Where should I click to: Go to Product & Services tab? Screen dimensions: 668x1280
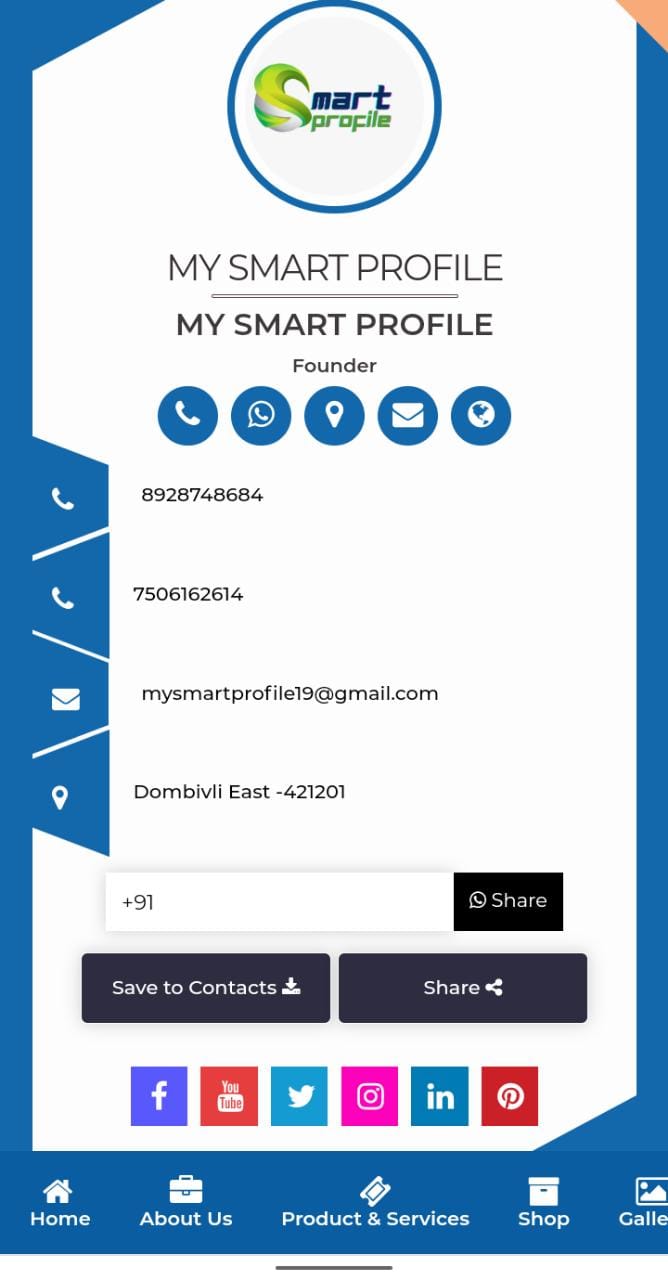(x=375, y=1203)
